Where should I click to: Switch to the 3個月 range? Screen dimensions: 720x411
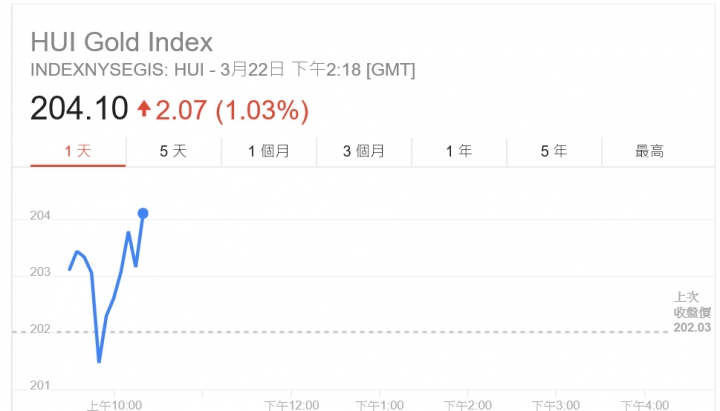[x=363, y=151]
